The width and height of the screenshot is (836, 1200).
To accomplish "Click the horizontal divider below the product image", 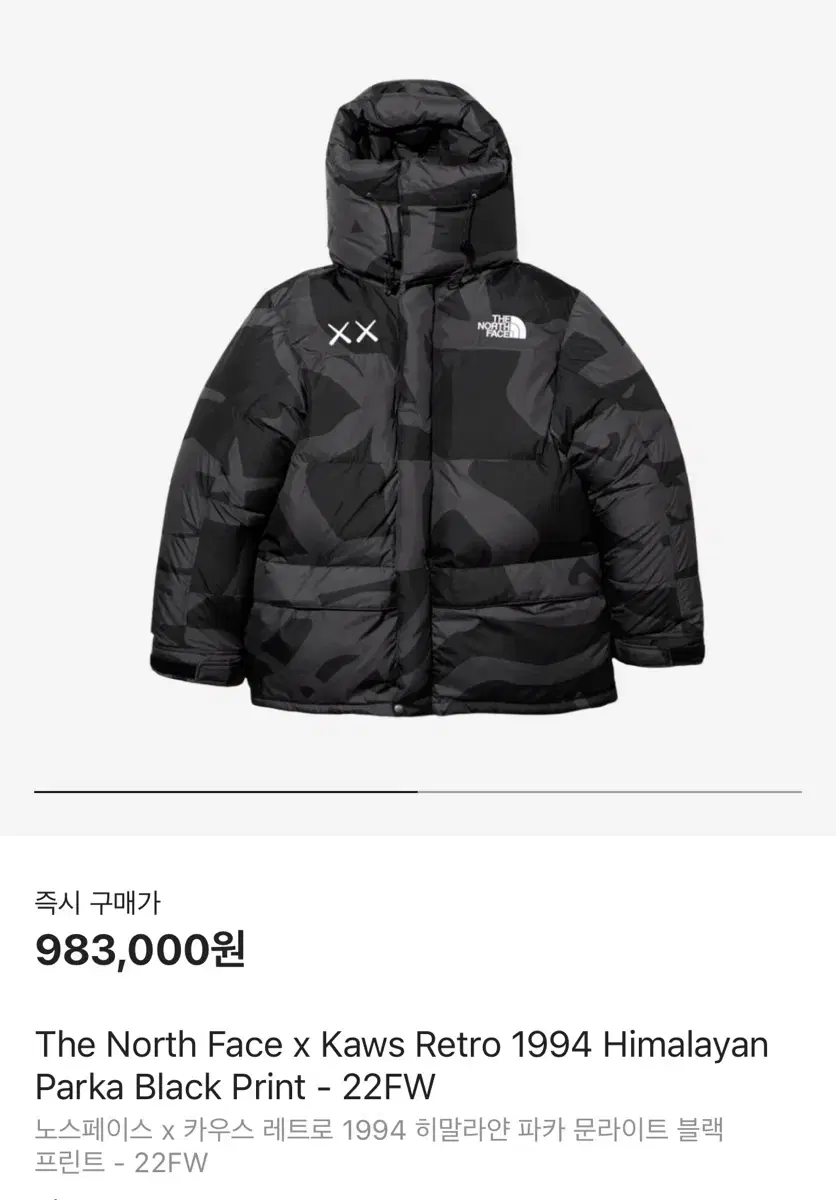I will coord(418,789).
